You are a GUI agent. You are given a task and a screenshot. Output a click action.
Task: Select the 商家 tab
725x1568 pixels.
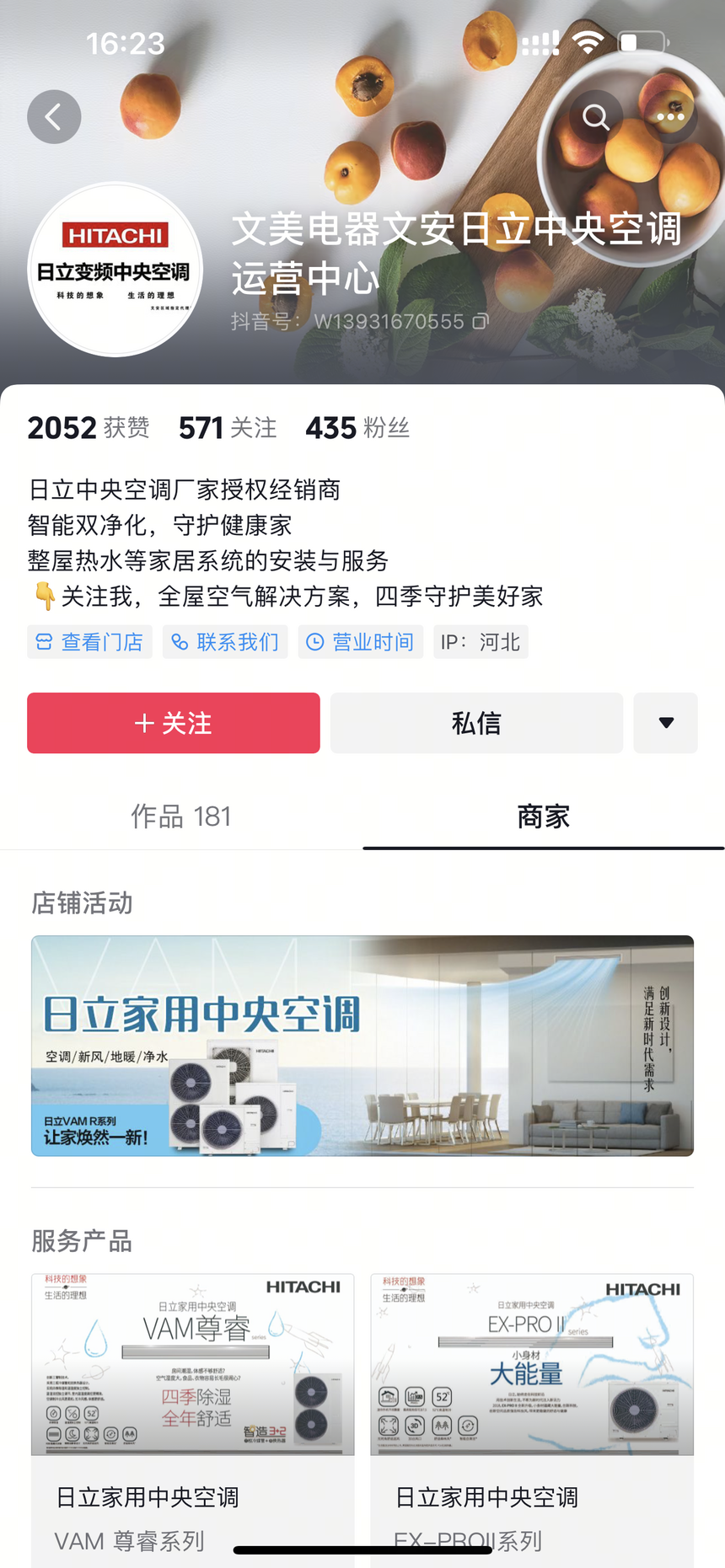click(543, 816)
